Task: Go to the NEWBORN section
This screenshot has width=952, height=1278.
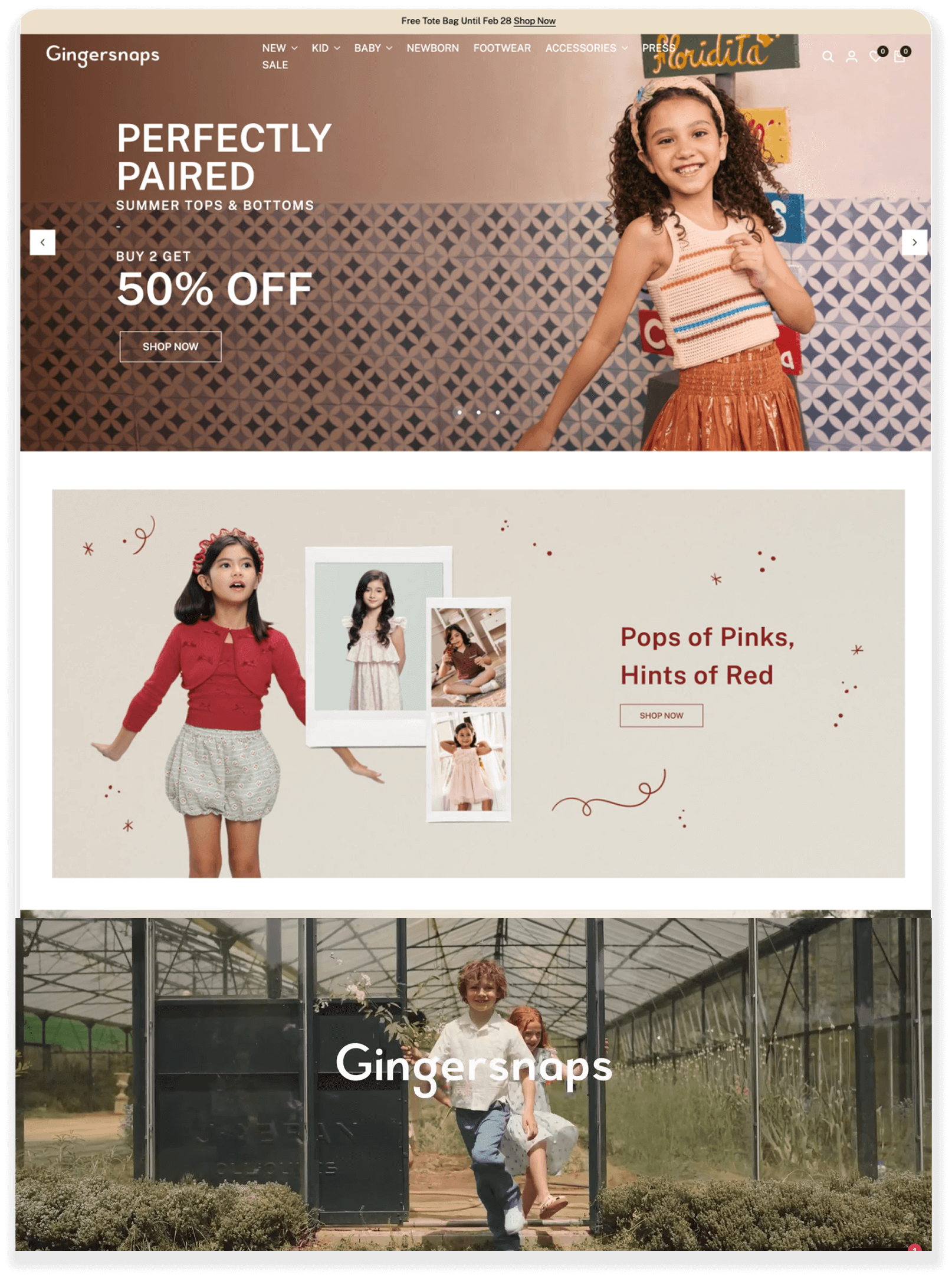Action: (432, 48)
